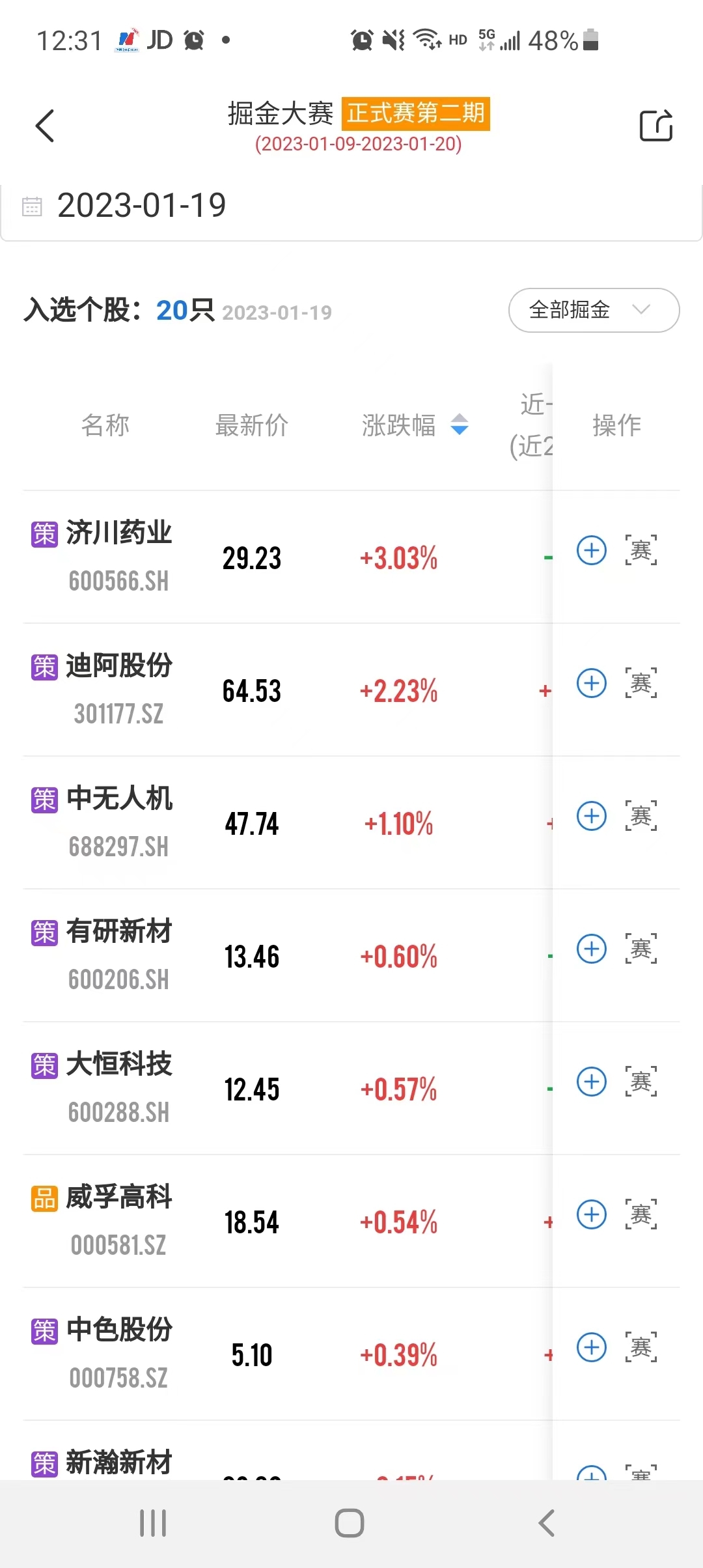
Task: Expand the 全部掘金 dropdown filter
Action: click(x=594, y=310)
